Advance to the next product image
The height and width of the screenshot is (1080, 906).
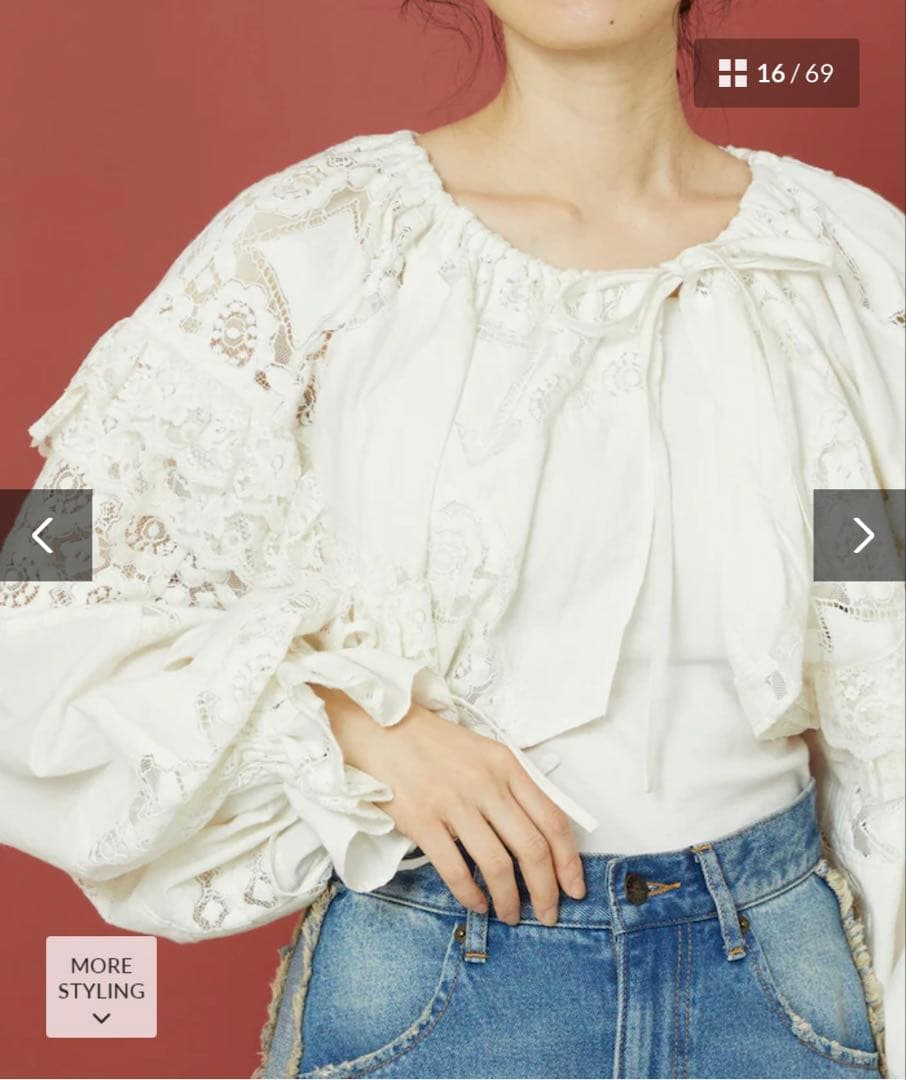[x=861, y=535]
